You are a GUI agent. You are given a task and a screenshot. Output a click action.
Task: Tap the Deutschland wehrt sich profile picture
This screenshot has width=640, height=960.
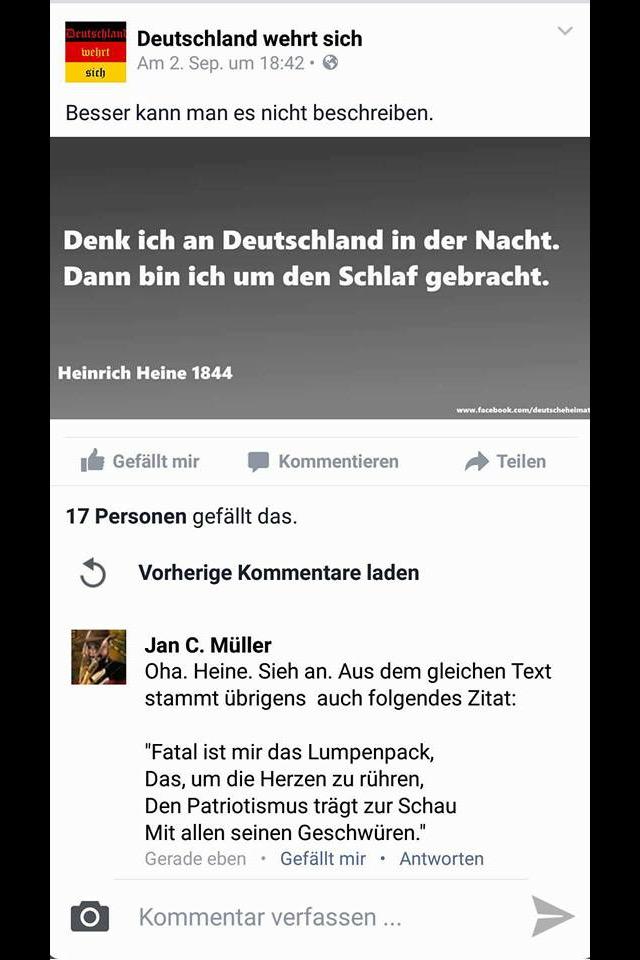click(x=95, y=52)
